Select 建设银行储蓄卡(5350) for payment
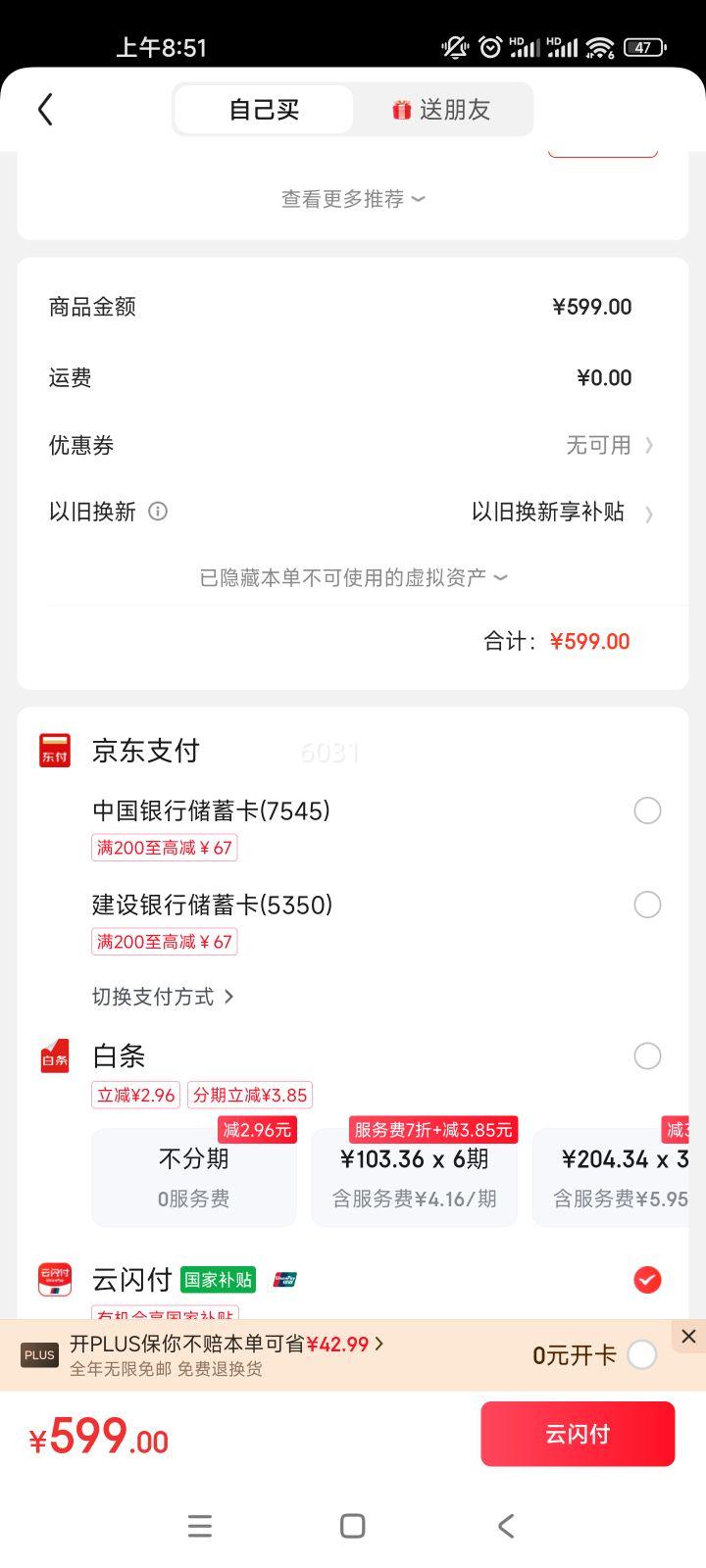Viewport: 706px width, 1568px height. [377, 921]
